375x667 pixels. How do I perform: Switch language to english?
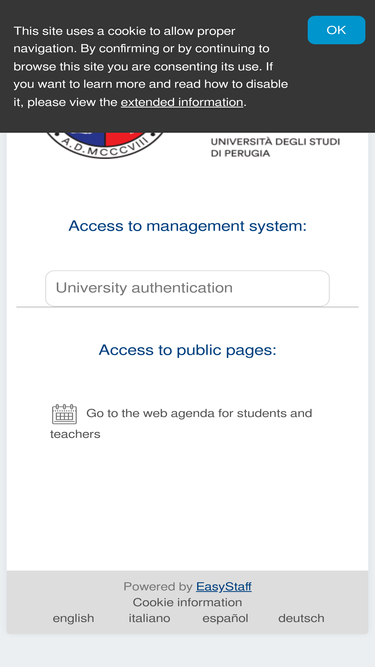(73, 618)
